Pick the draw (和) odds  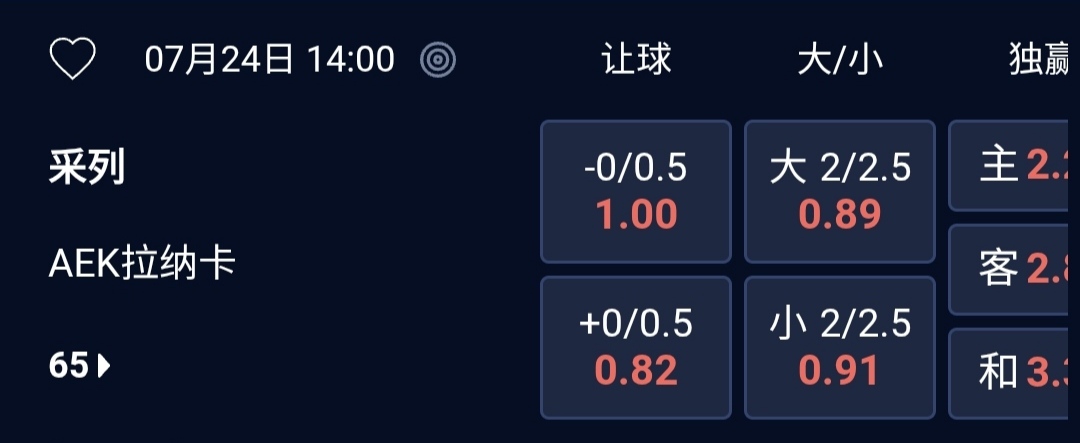1014,373
